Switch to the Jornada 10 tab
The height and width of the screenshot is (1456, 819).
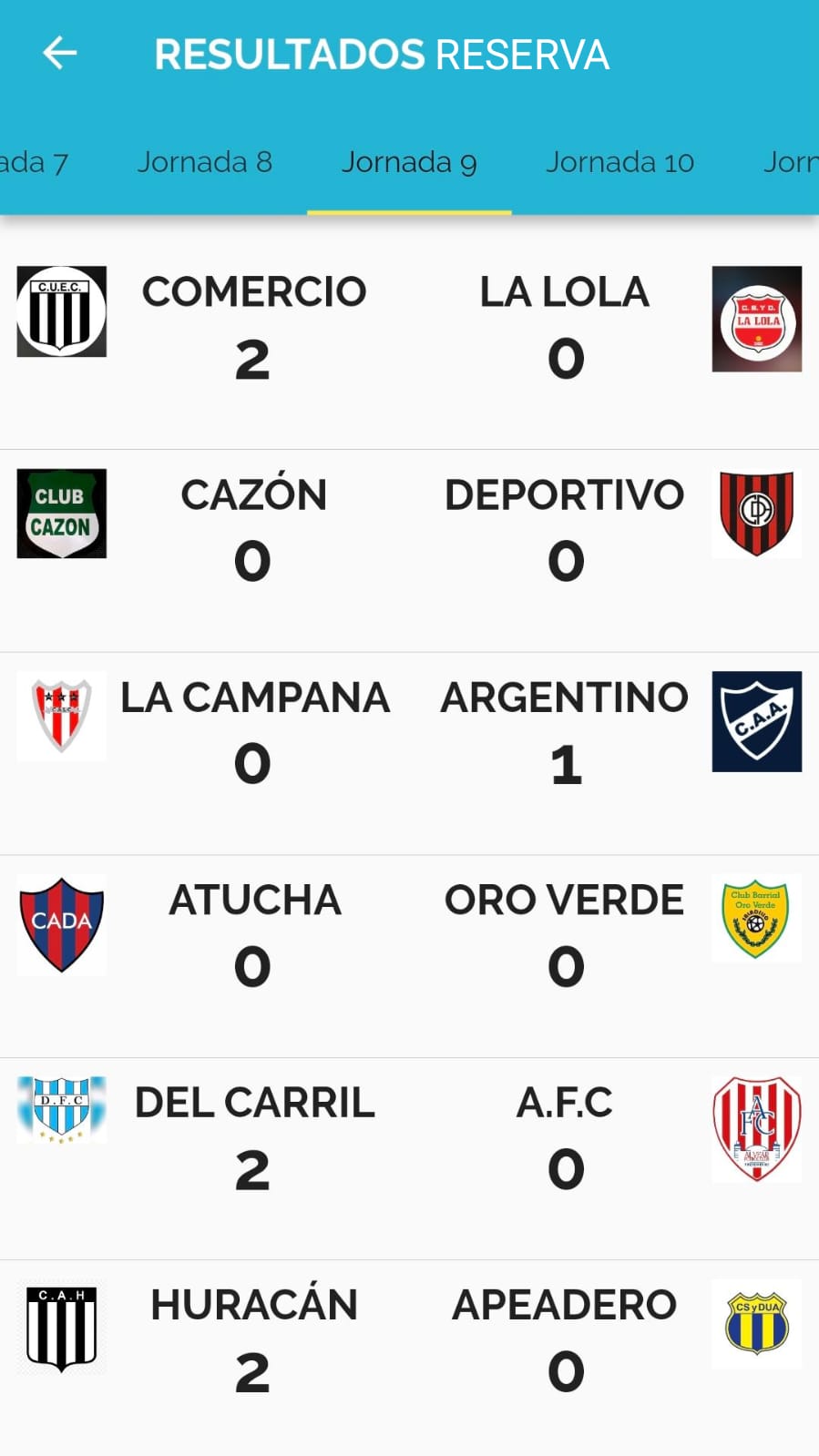(x=619, y=162)
